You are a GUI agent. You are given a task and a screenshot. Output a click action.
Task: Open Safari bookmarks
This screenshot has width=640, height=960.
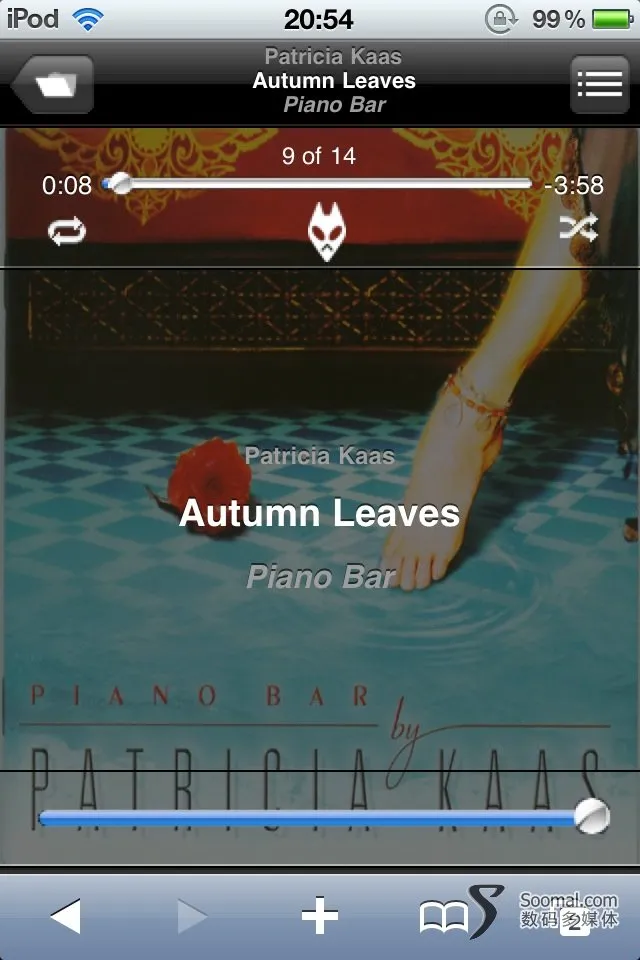[444, 918]
